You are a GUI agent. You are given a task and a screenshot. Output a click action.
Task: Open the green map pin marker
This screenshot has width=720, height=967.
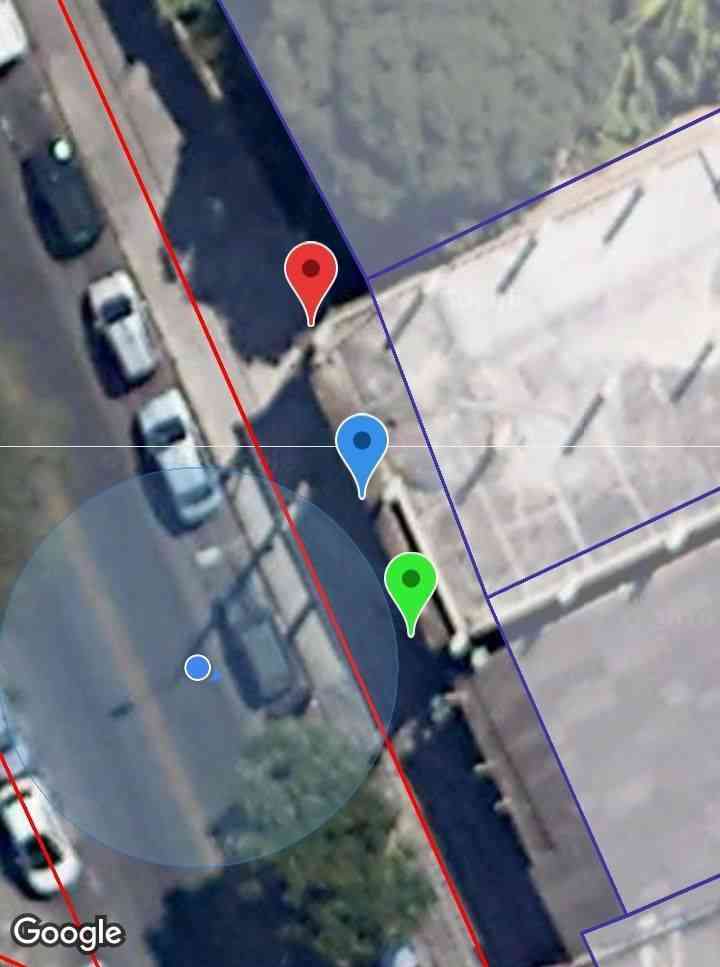pos(411,582)
